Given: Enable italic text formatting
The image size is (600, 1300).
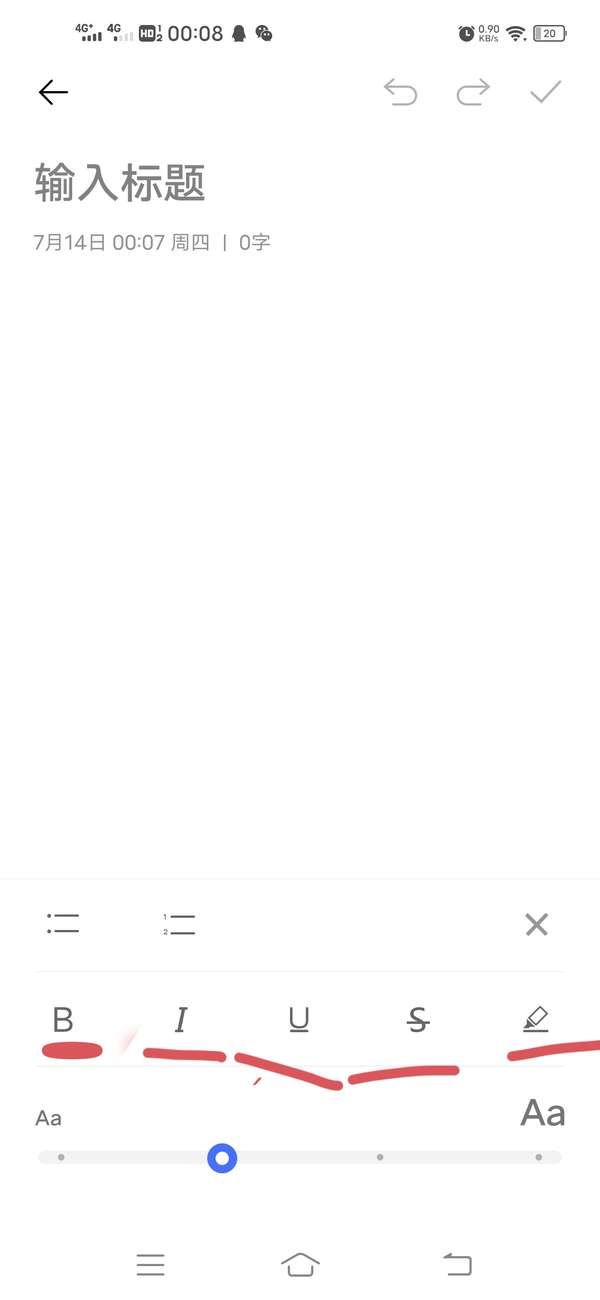Looking at the screenshot, I should click(x=181, y=1020).
